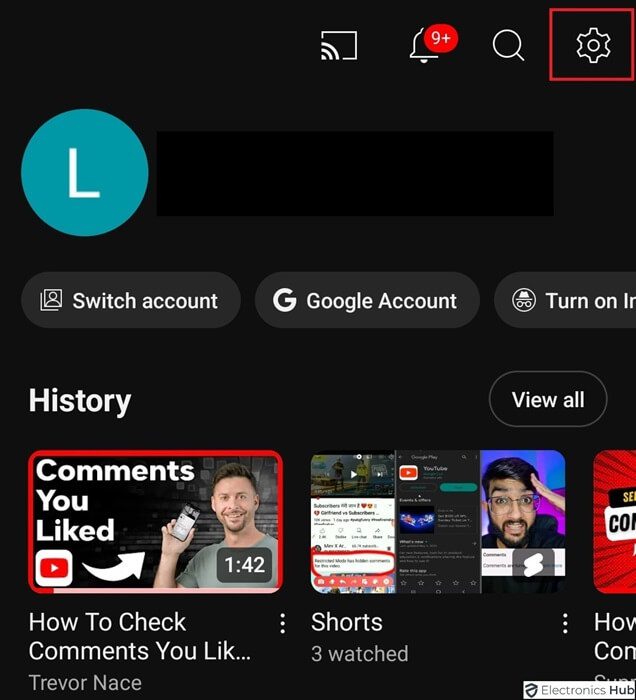Open the Comments You Liked video thumbnail

(156, 521)
